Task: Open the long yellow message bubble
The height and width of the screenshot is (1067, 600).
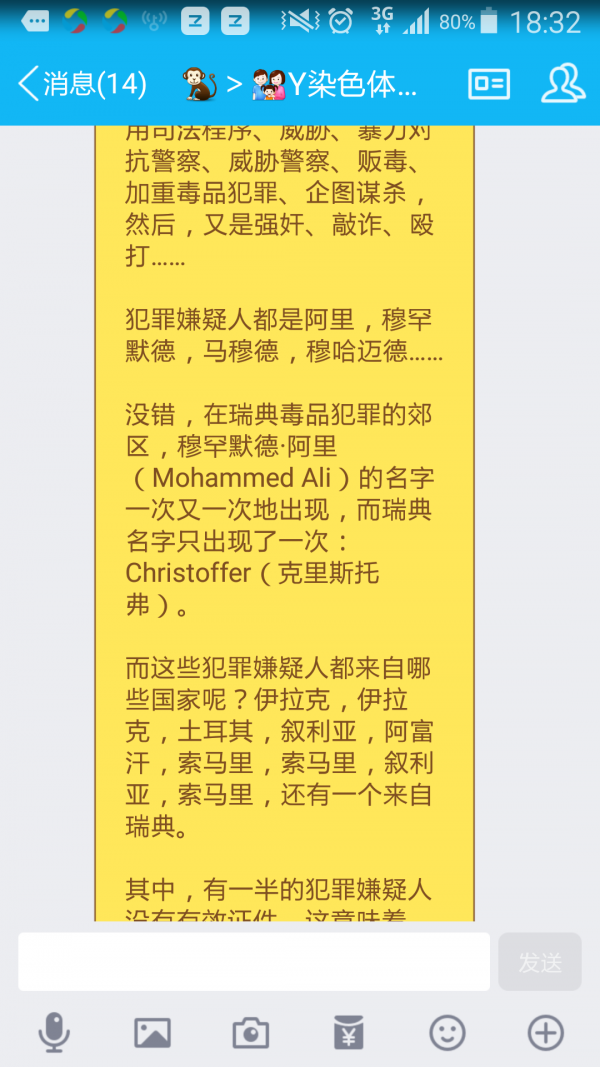Action: (284, 520)
